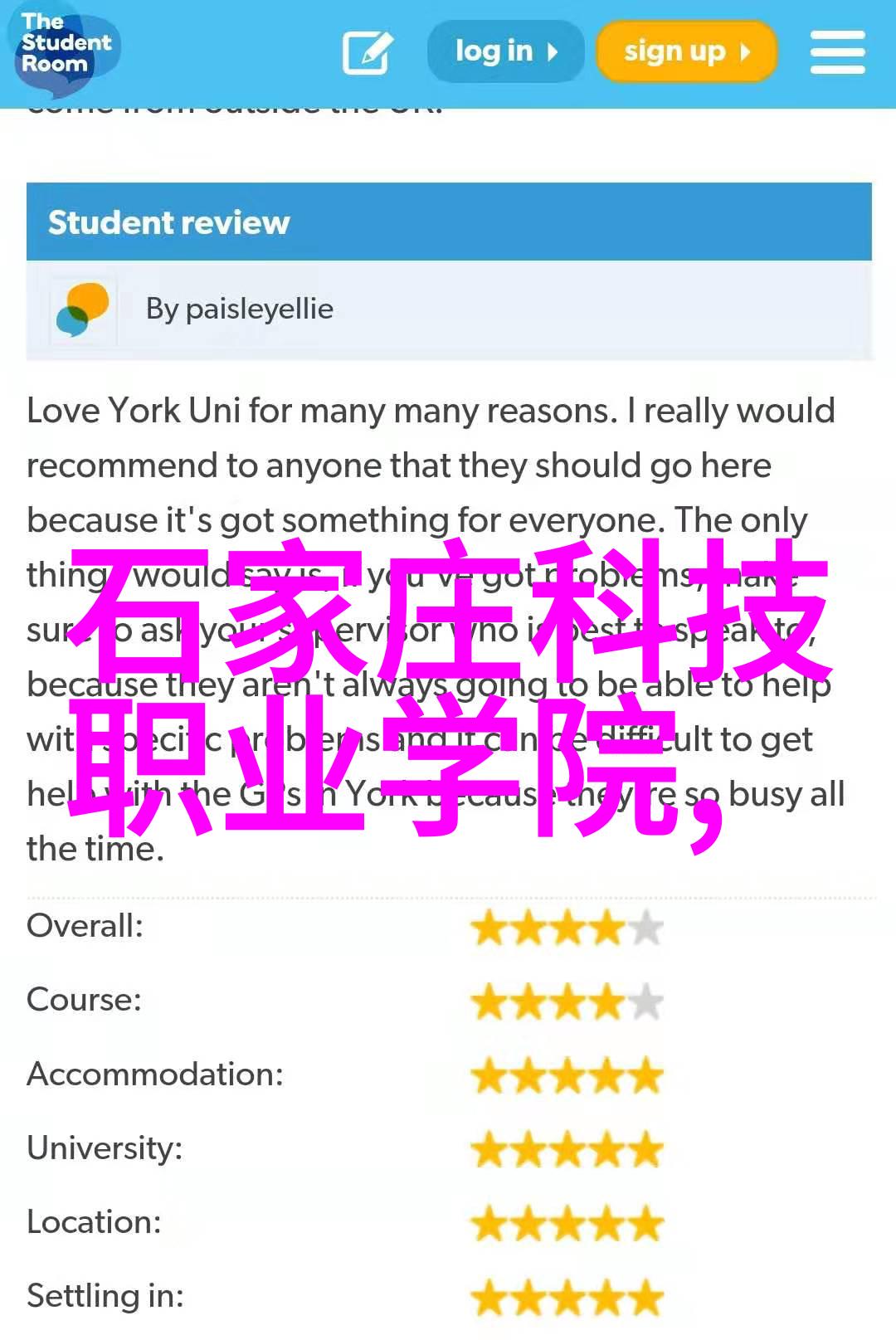Go to The Student Room home
This screenshot has height=1340, width=896.
point(65,46)
